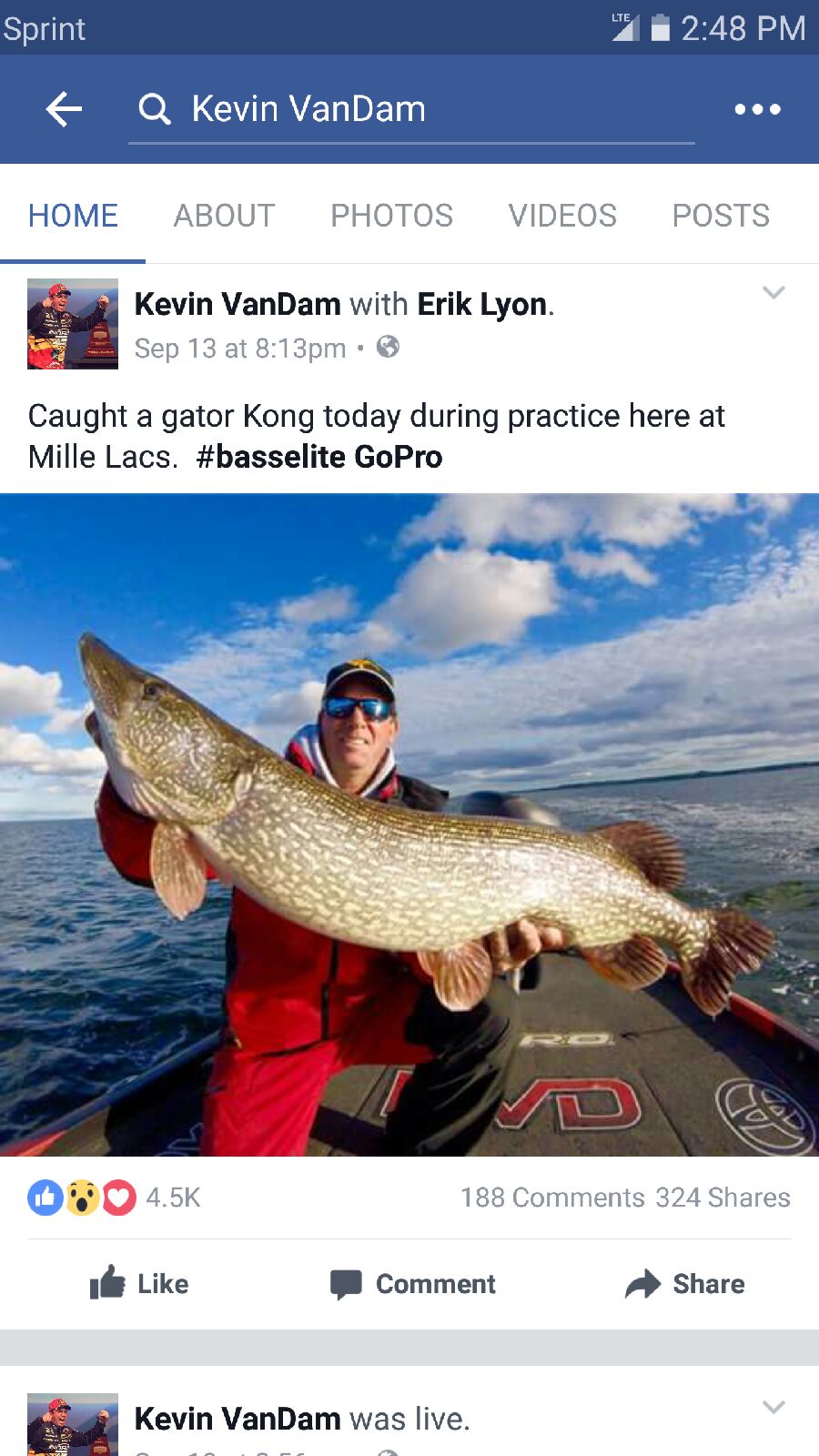819x1456 pixels.
Task: Go back using the arrow icon
Action: coord(64,109)
